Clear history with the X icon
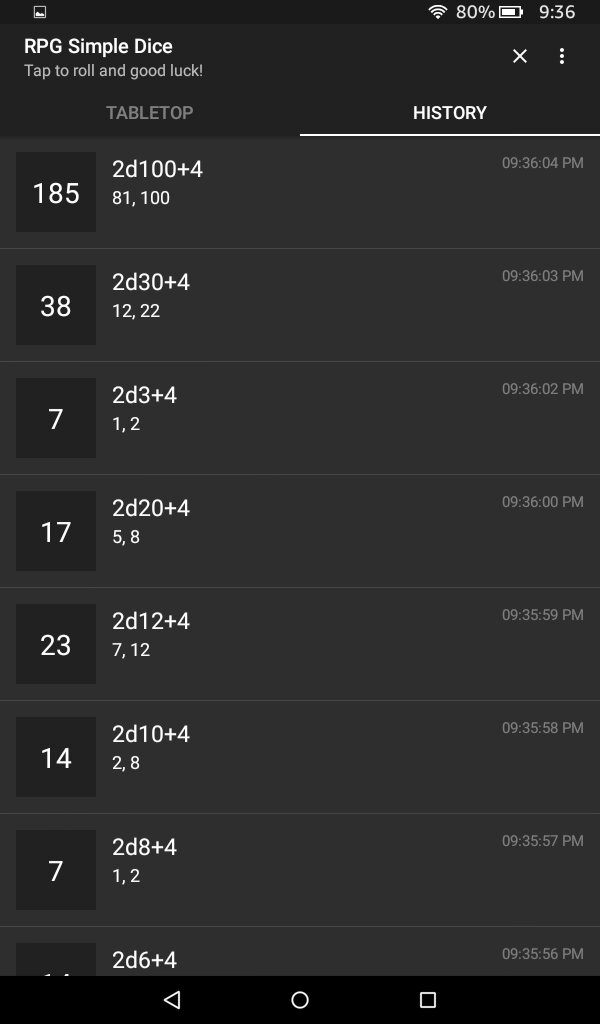Viewport: 600px width, 1024px height. point(520,57)
